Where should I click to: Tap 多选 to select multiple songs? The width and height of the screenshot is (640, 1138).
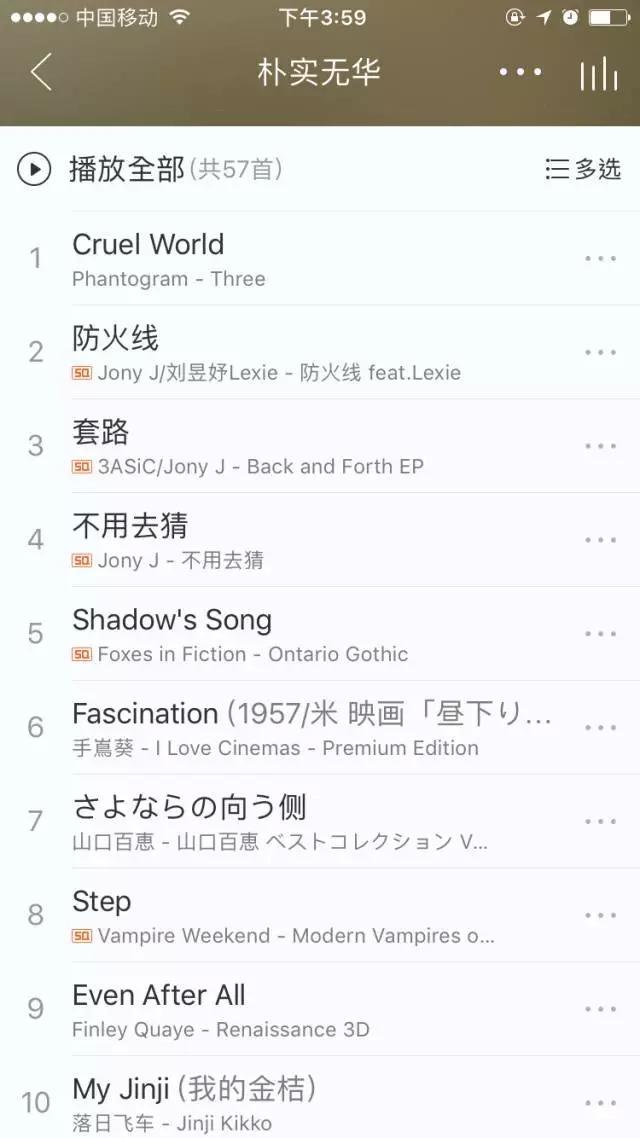pos(584,170)
